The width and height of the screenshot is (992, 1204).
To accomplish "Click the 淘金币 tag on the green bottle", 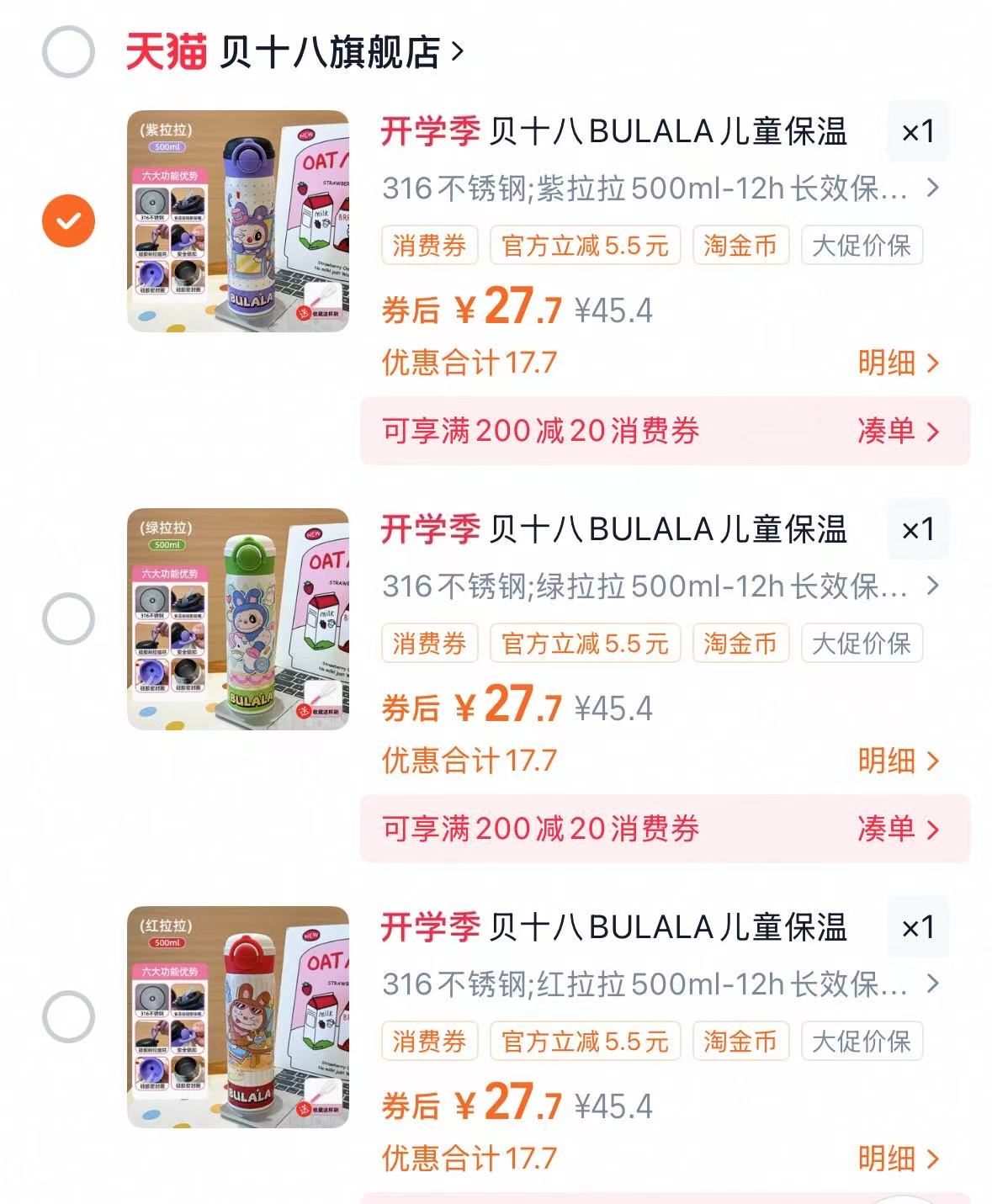I will tap(741, 643).
